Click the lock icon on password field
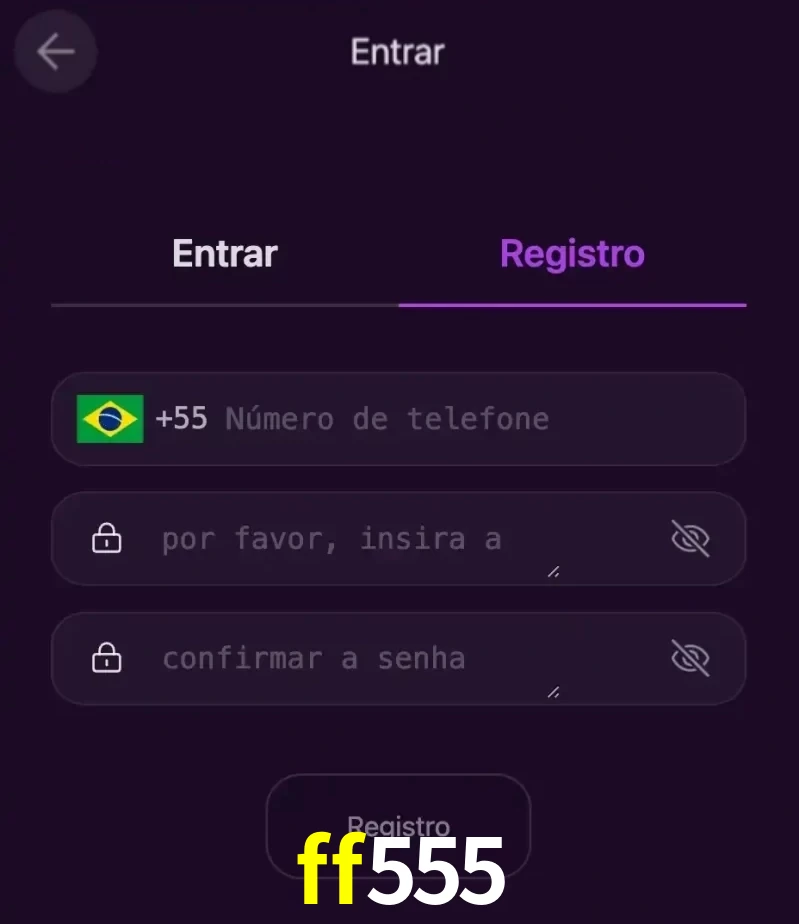799x924 pixels. [x=106, y=538]
